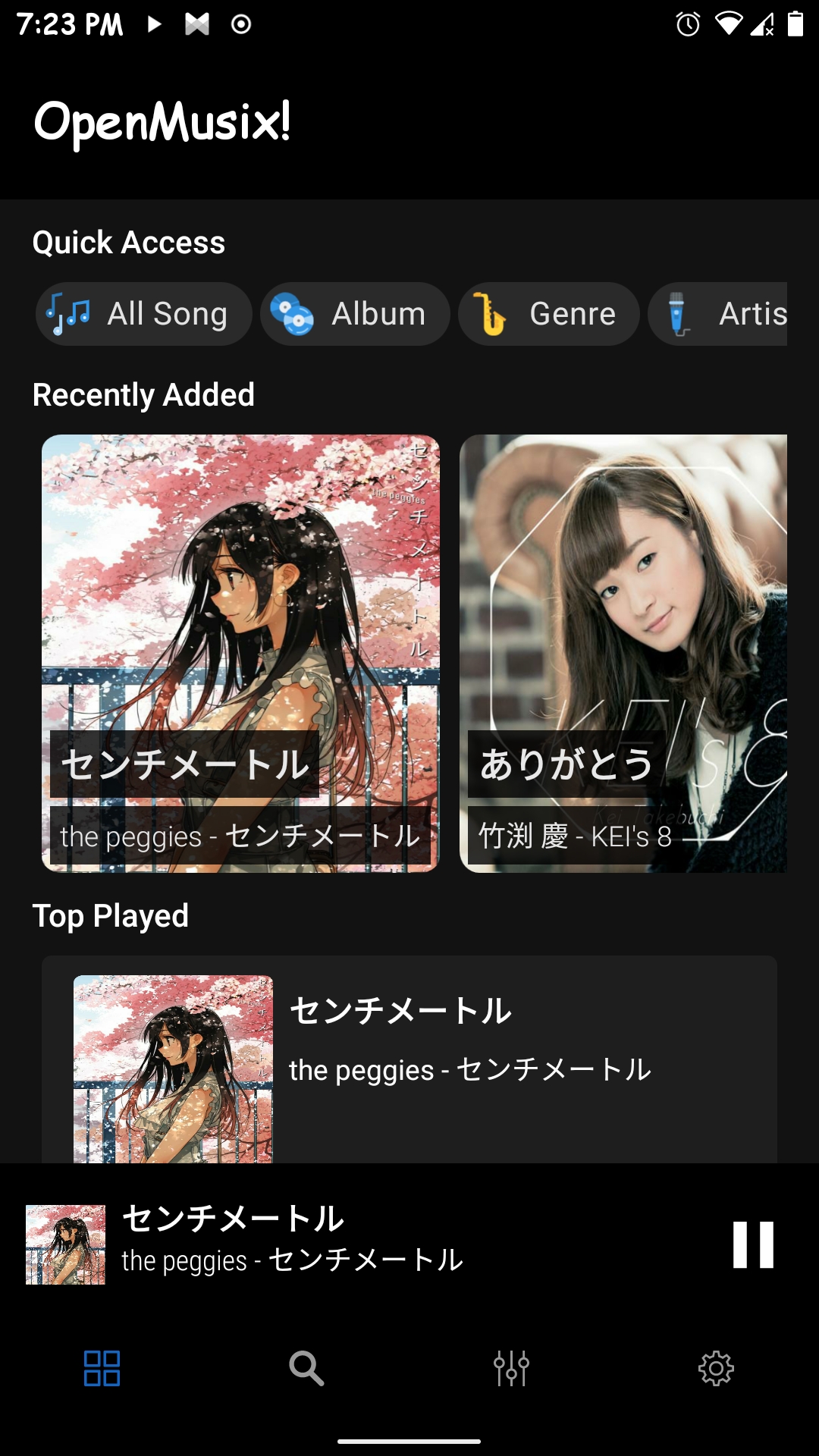The image size is (819, 1456).
Task: Select the Artist chip
Action: coord(720,314)
